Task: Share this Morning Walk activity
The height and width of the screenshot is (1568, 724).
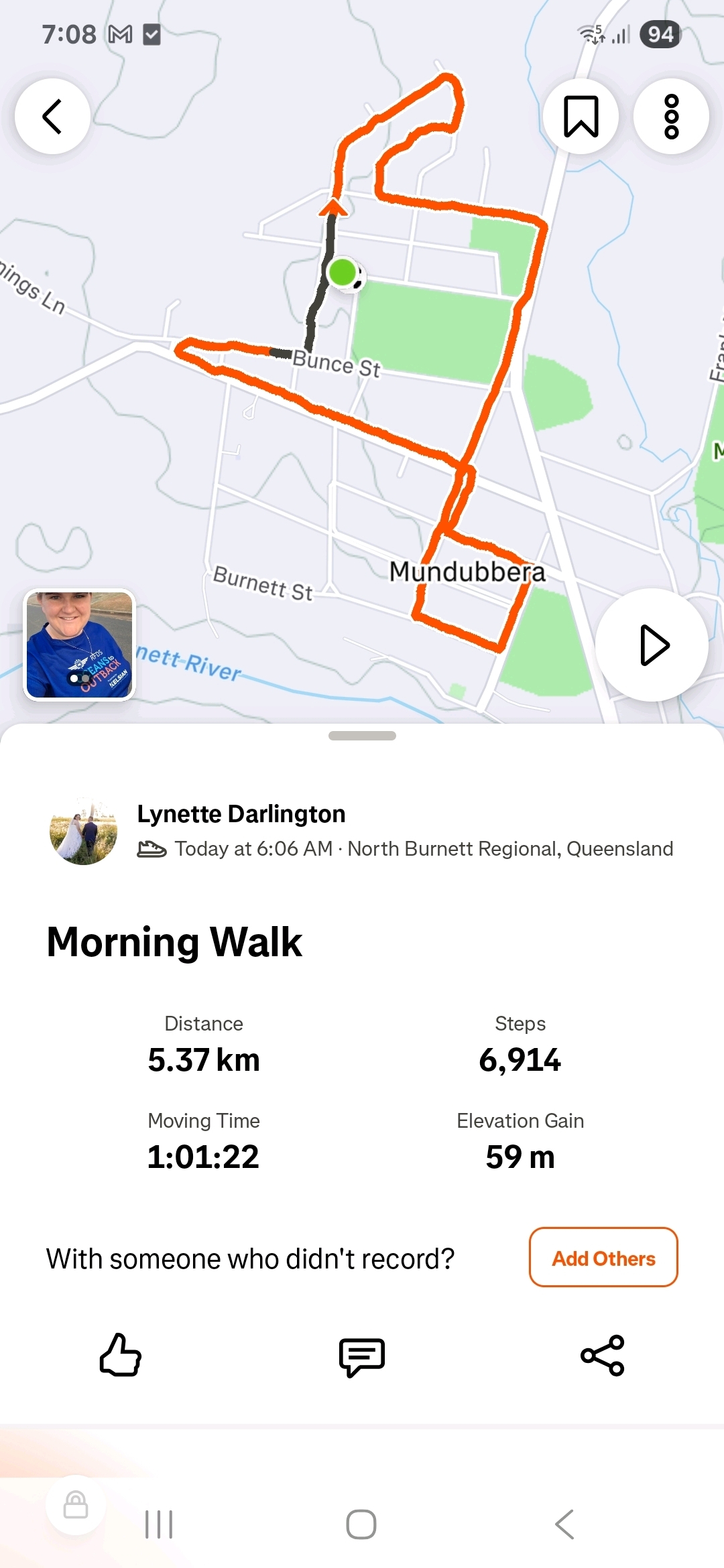Action: point(602,1355)
